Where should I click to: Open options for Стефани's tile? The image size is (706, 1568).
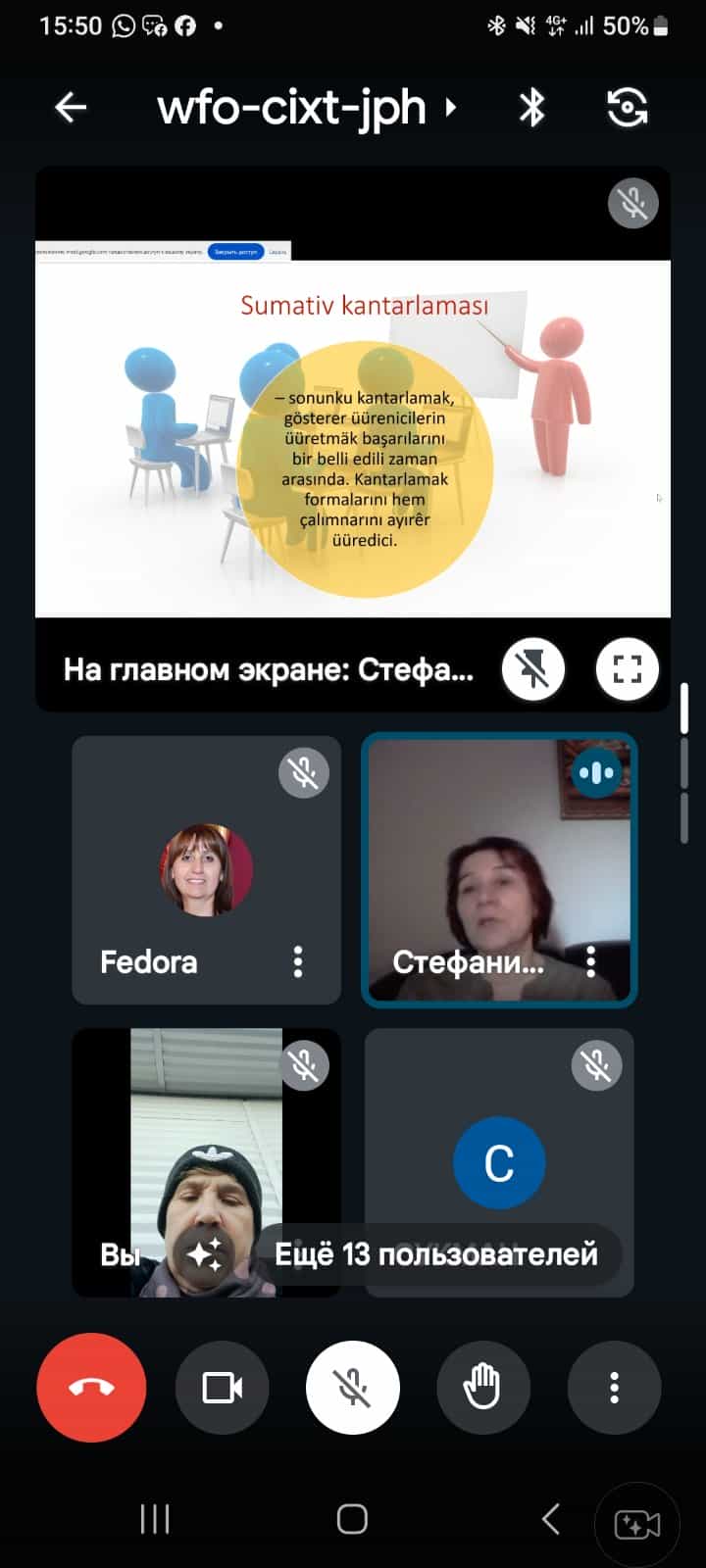click(x=590, y=961)
